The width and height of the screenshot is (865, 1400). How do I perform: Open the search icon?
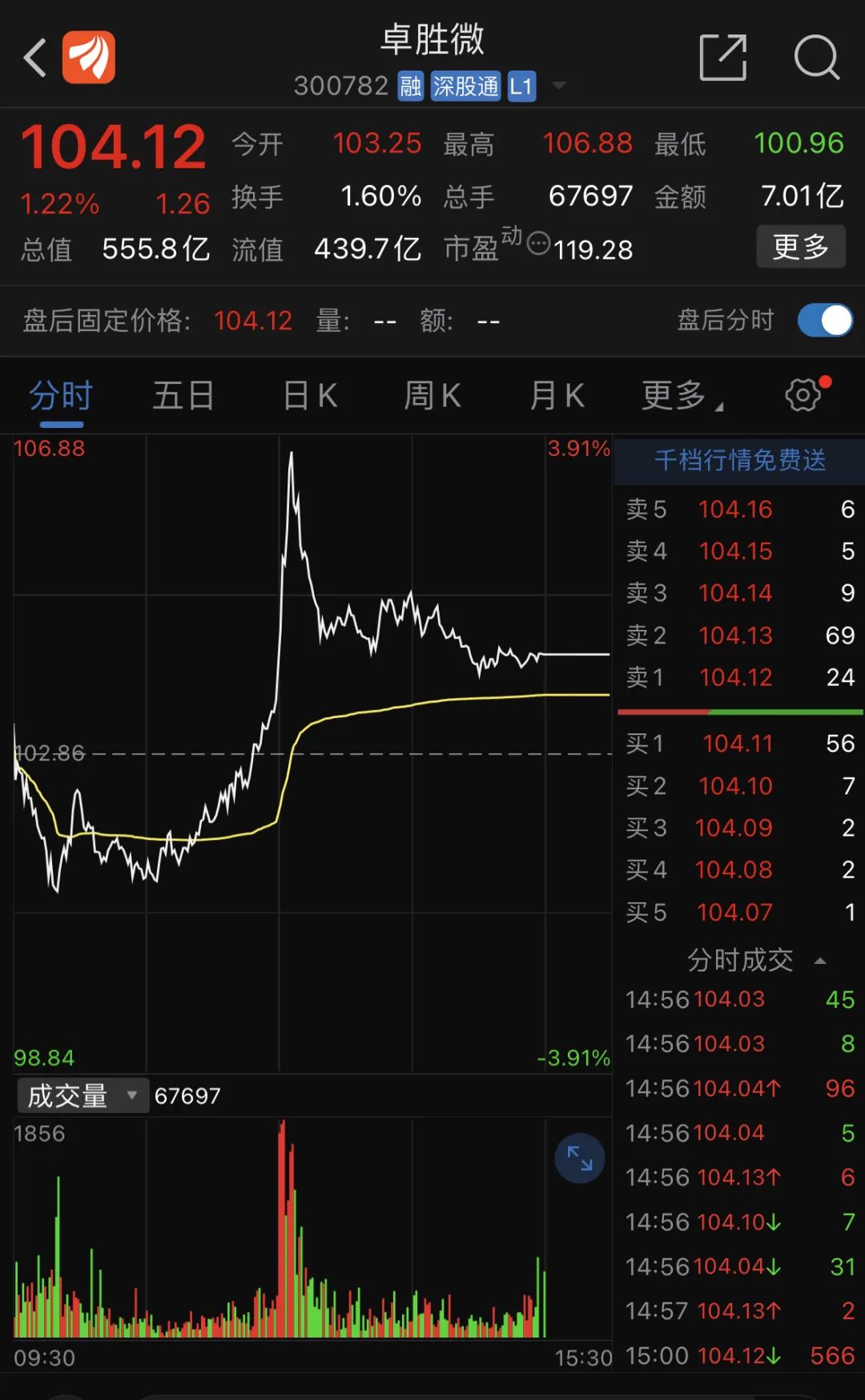(x=818, y=59)
